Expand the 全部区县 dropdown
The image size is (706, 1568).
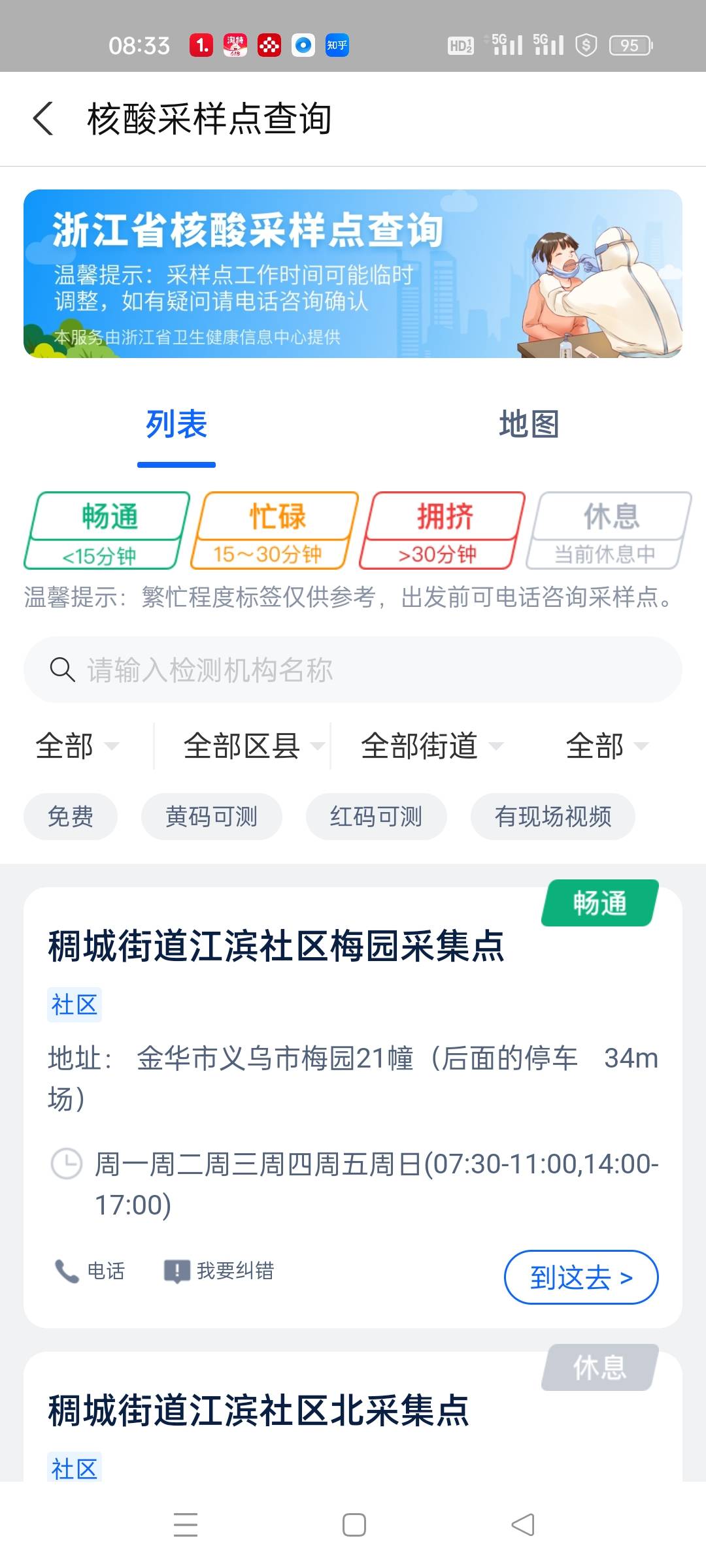click(253, 746)
